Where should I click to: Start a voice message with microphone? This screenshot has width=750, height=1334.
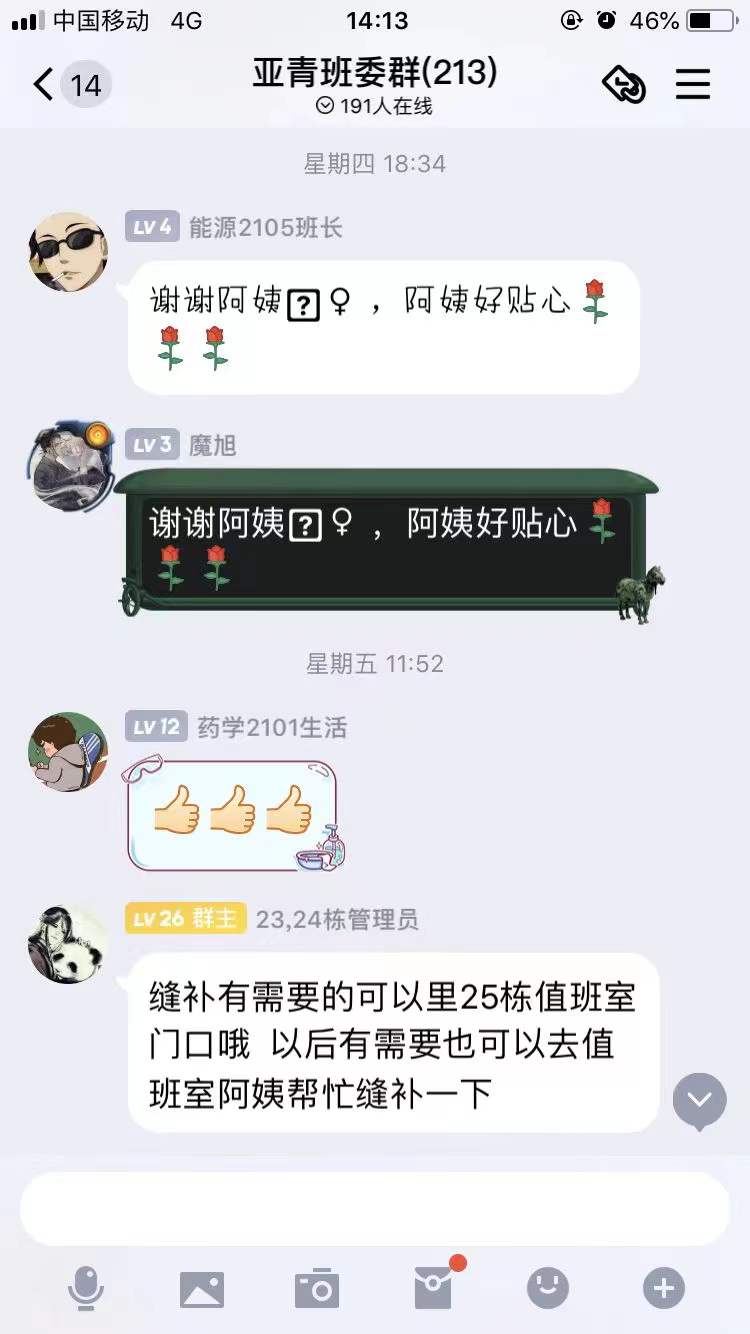pos(86,1288)
